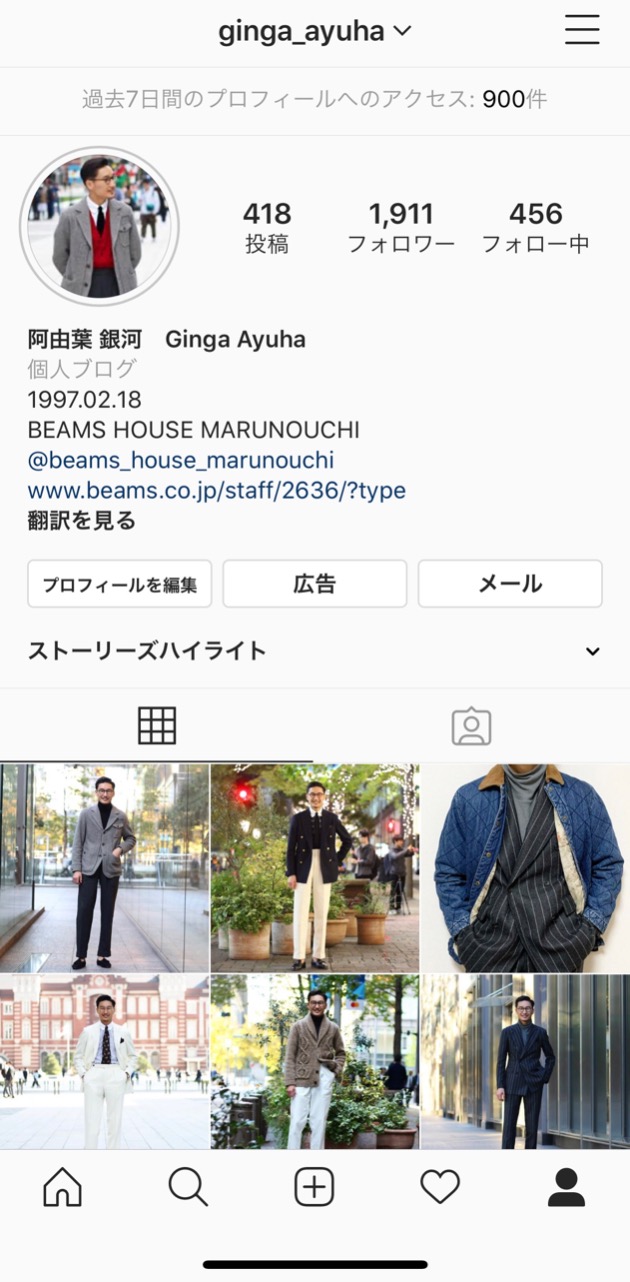
Task: Tap the profile picture
Action: (99, 226)
